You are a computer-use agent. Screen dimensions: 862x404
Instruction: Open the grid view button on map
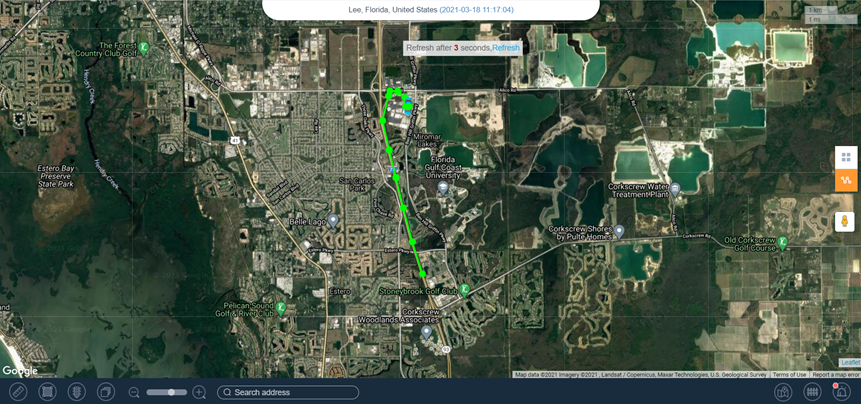[x=846, y=157]
